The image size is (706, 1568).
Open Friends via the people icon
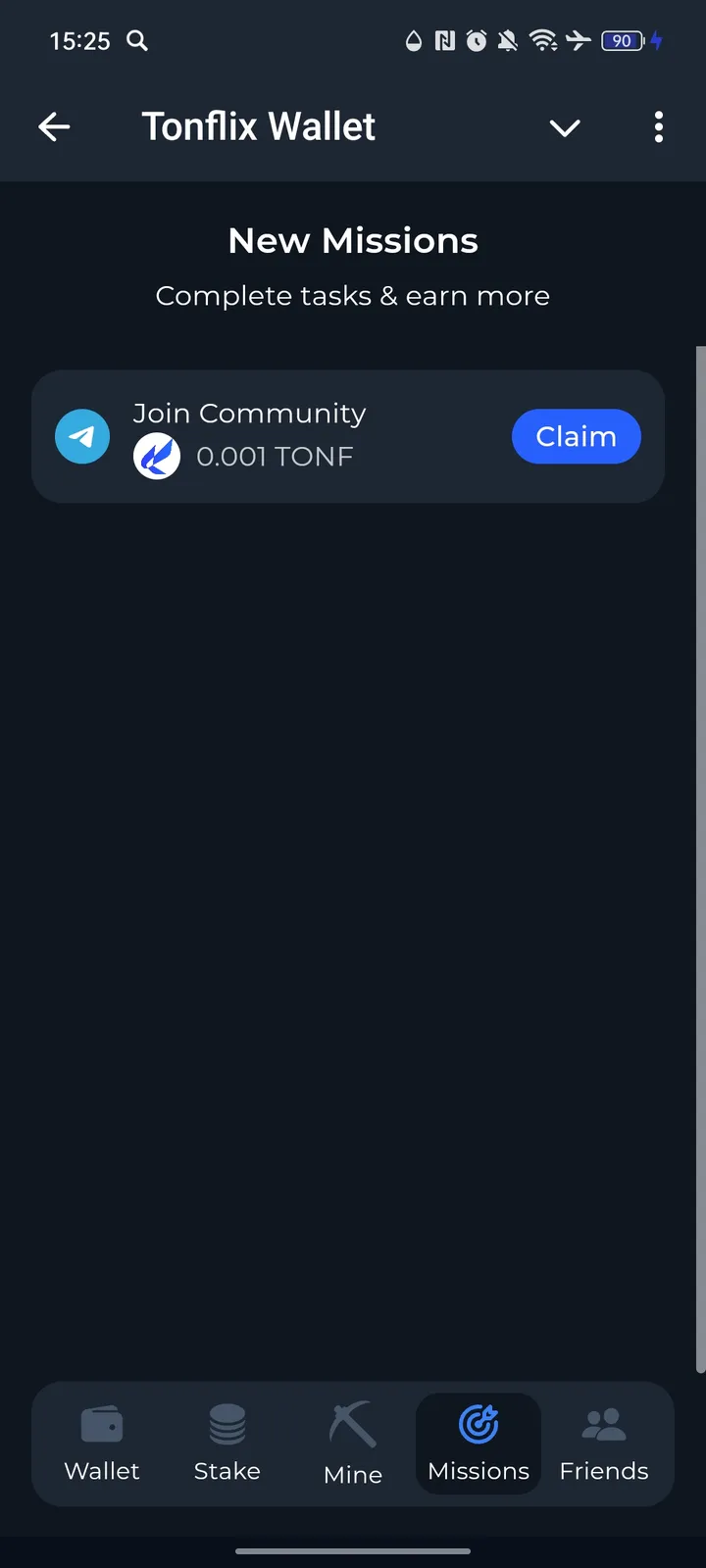pos(603,1425)
